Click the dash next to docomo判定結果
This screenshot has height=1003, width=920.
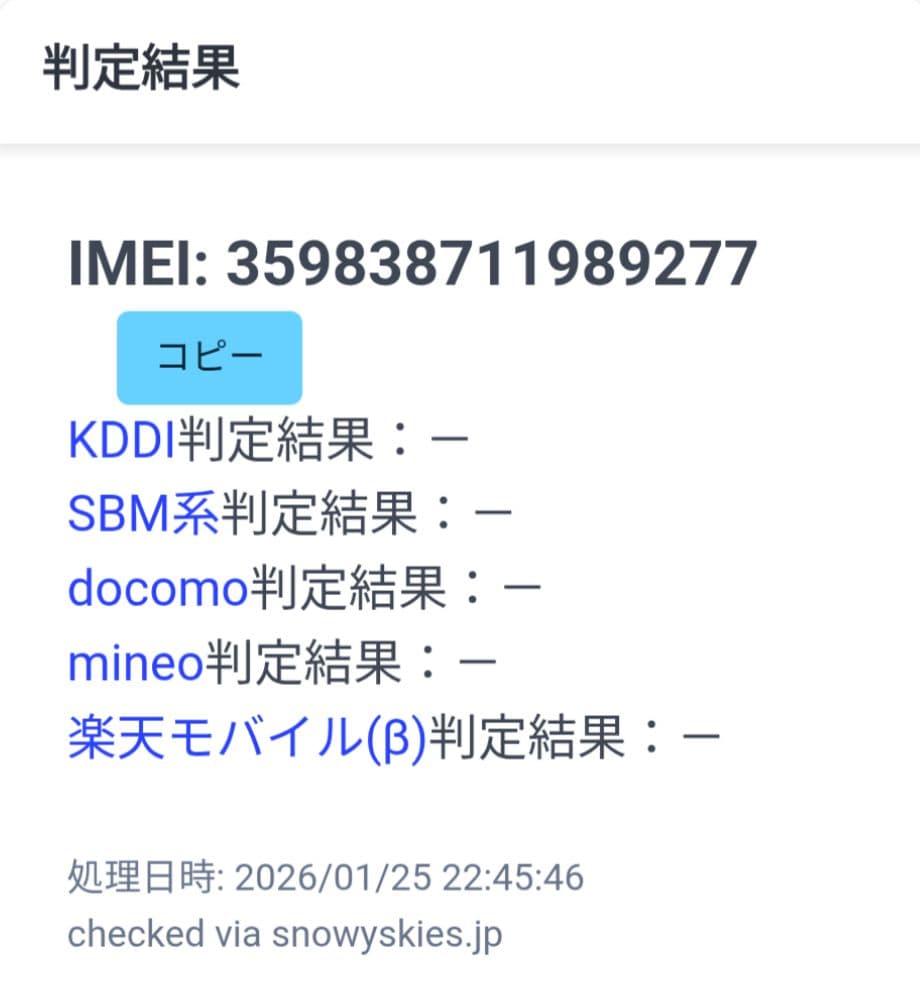point(522,587)
